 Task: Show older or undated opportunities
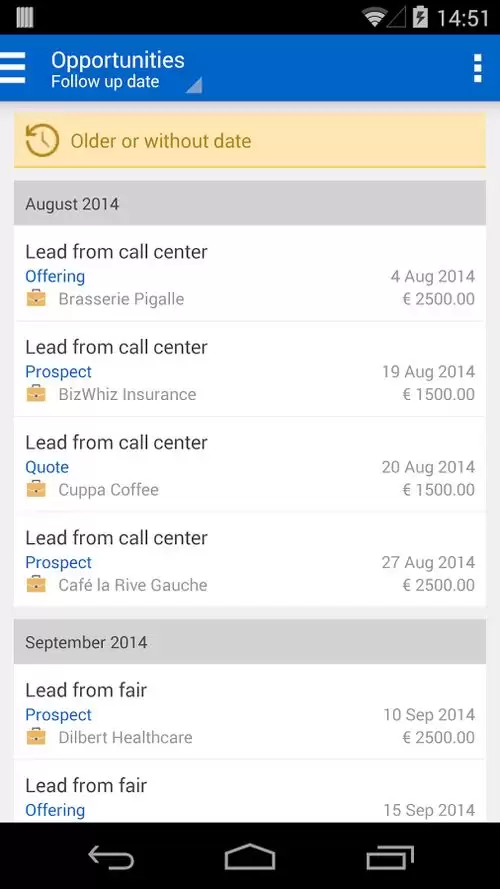coord(249,140)
